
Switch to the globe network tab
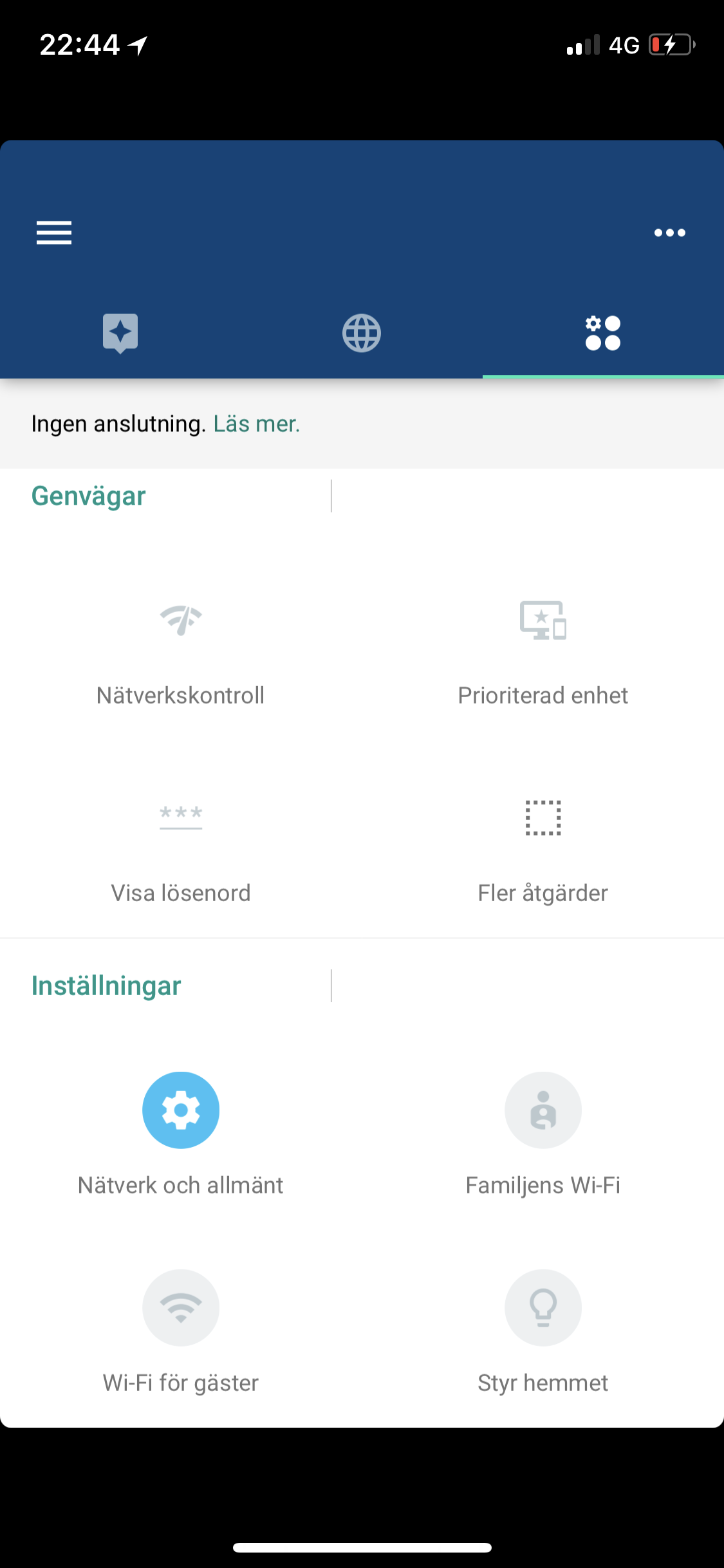362,333
